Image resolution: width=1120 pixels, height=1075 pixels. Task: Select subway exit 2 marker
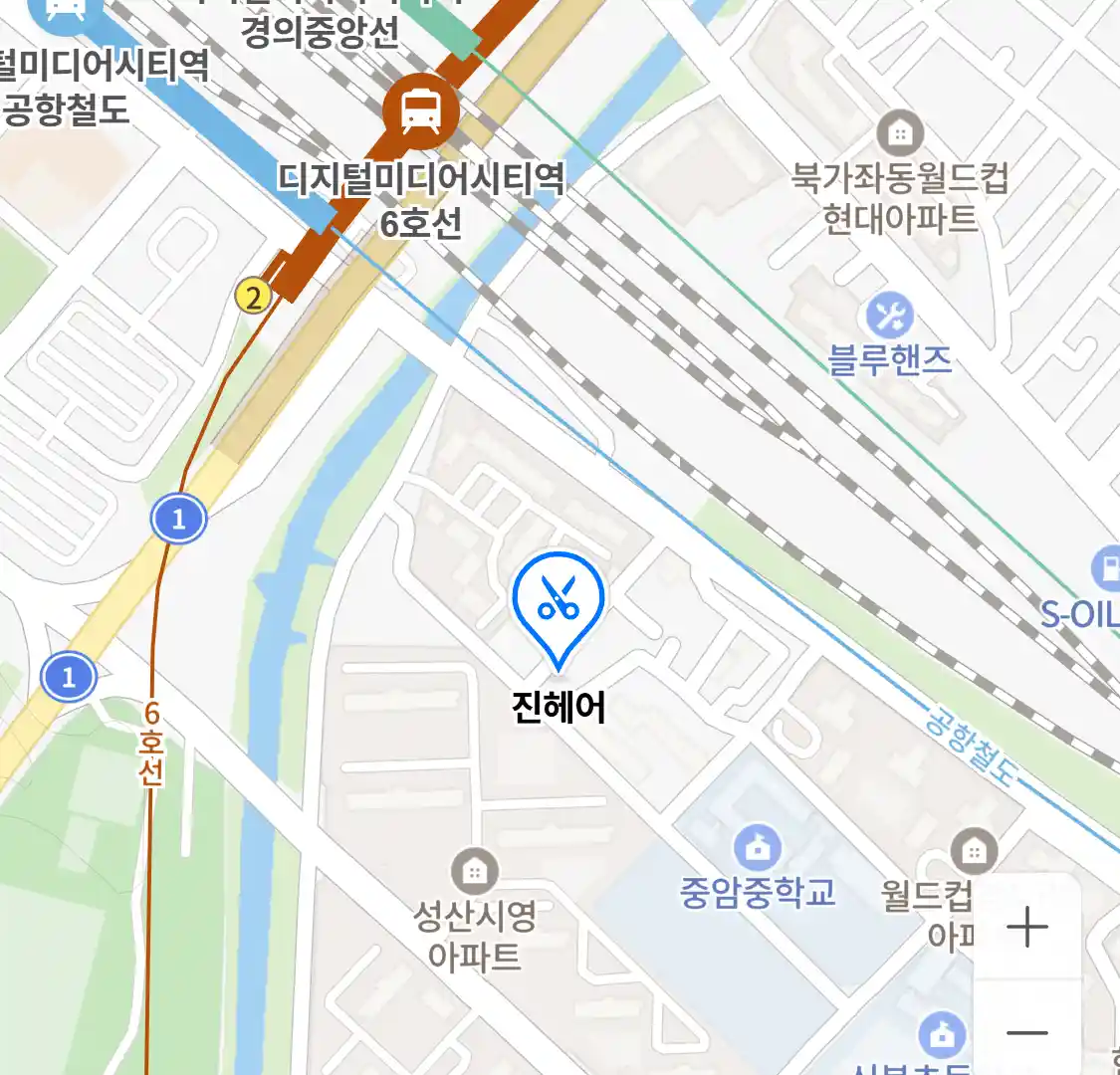click(254, 297)
